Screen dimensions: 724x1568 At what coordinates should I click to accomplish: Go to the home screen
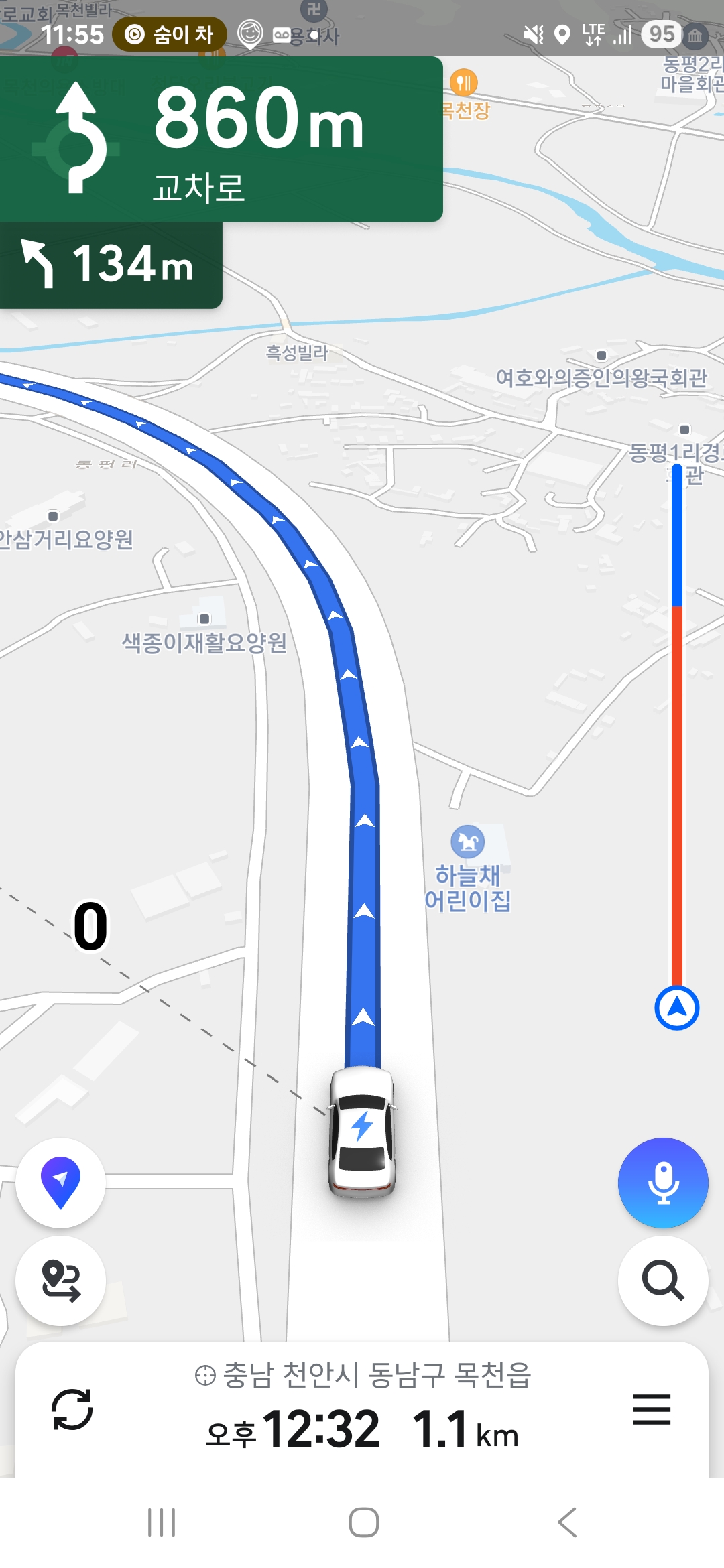pos(363,1522)
